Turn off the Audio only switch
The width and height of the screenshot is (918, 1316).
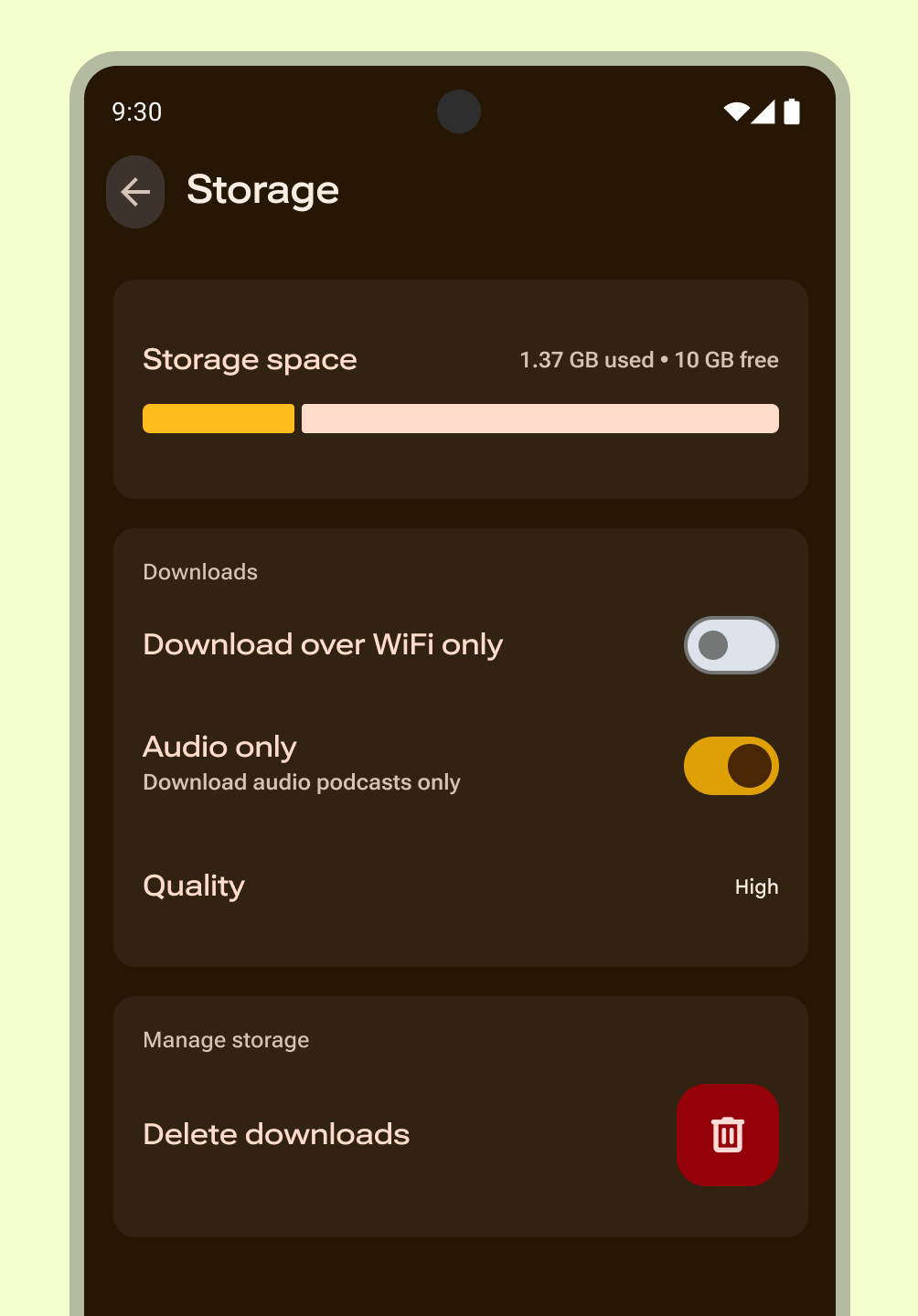click(731, 766)
